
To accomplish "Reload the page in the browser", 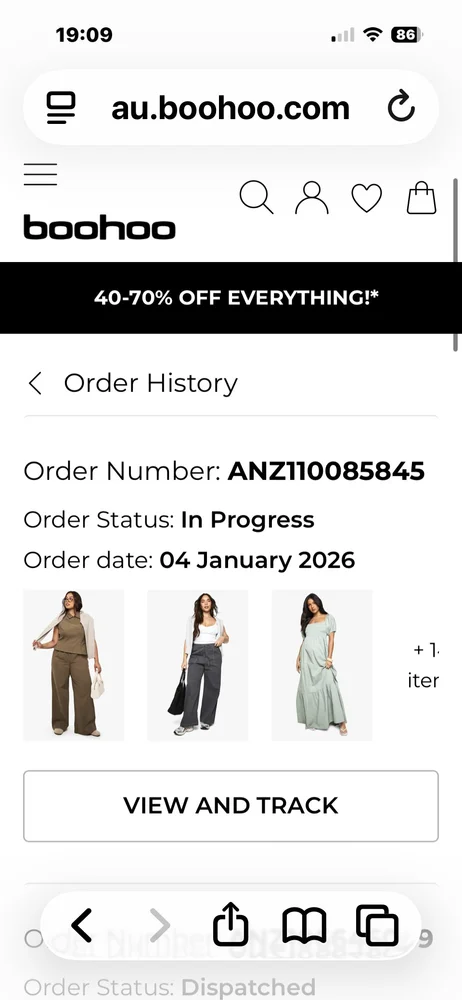I will (401, 107).
